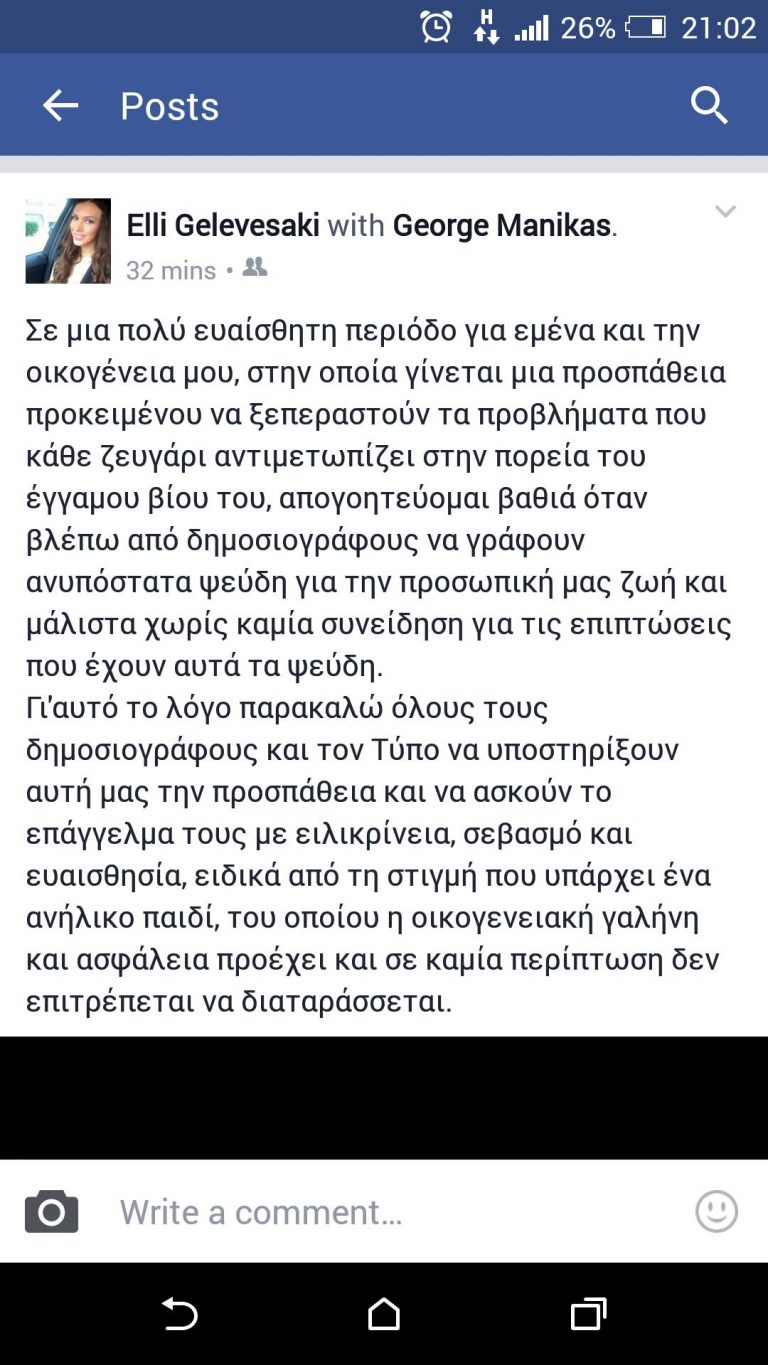Open recent apps from navigation bar

tap(588, 1314)
